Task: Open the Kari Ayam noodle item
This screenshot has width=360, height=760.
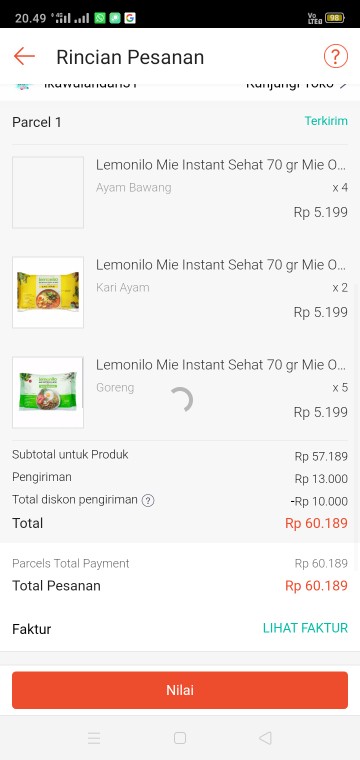Action: (x=180, y=292)
